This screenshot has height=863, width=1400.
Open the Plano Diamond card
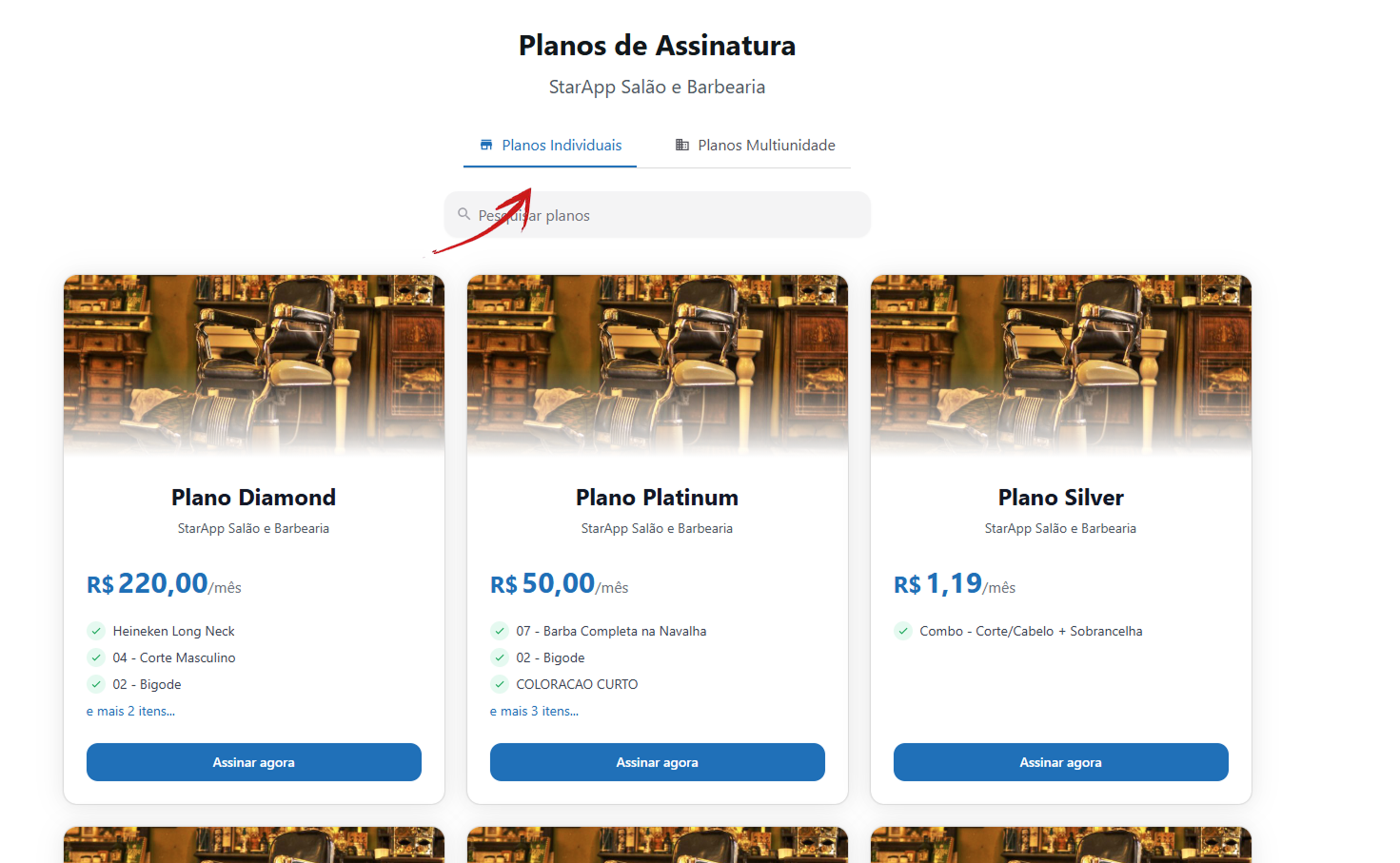pyautogui.click(x=253, y=497)
